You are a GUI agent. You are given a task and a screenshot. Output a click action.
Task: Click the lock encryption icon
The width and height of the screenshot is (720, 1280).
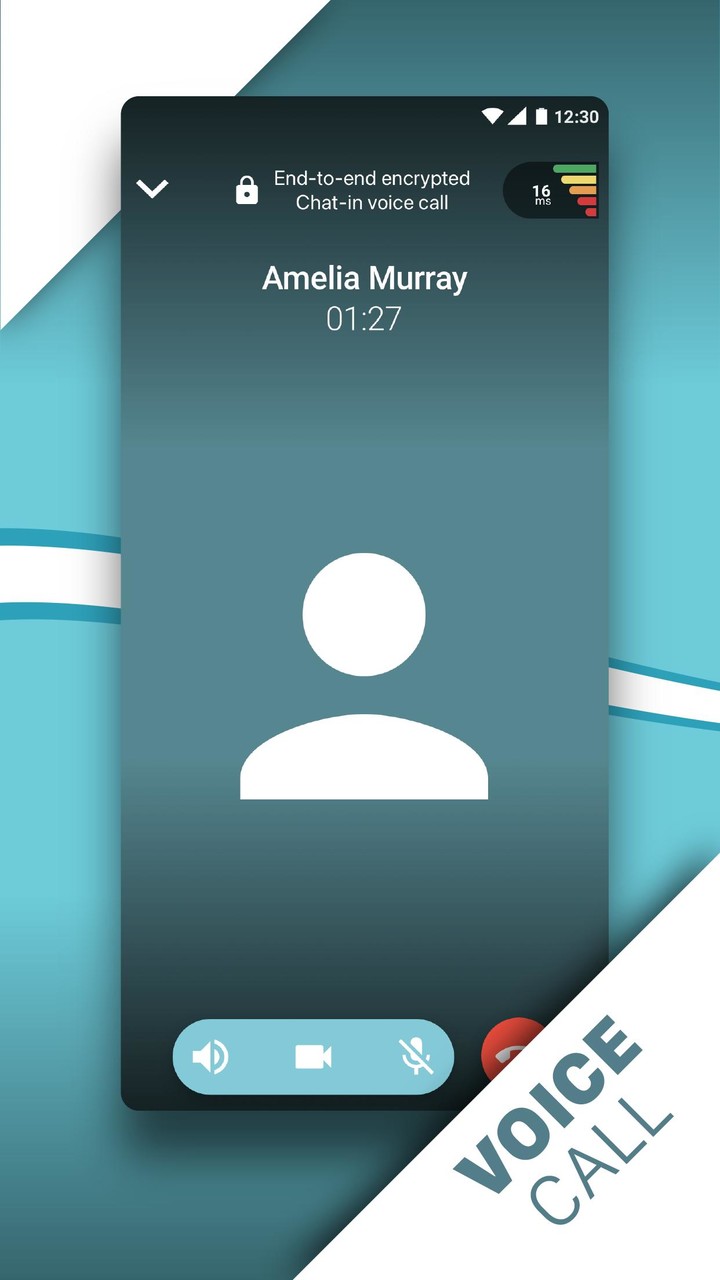pyautogui.click(x=246, y=190)
